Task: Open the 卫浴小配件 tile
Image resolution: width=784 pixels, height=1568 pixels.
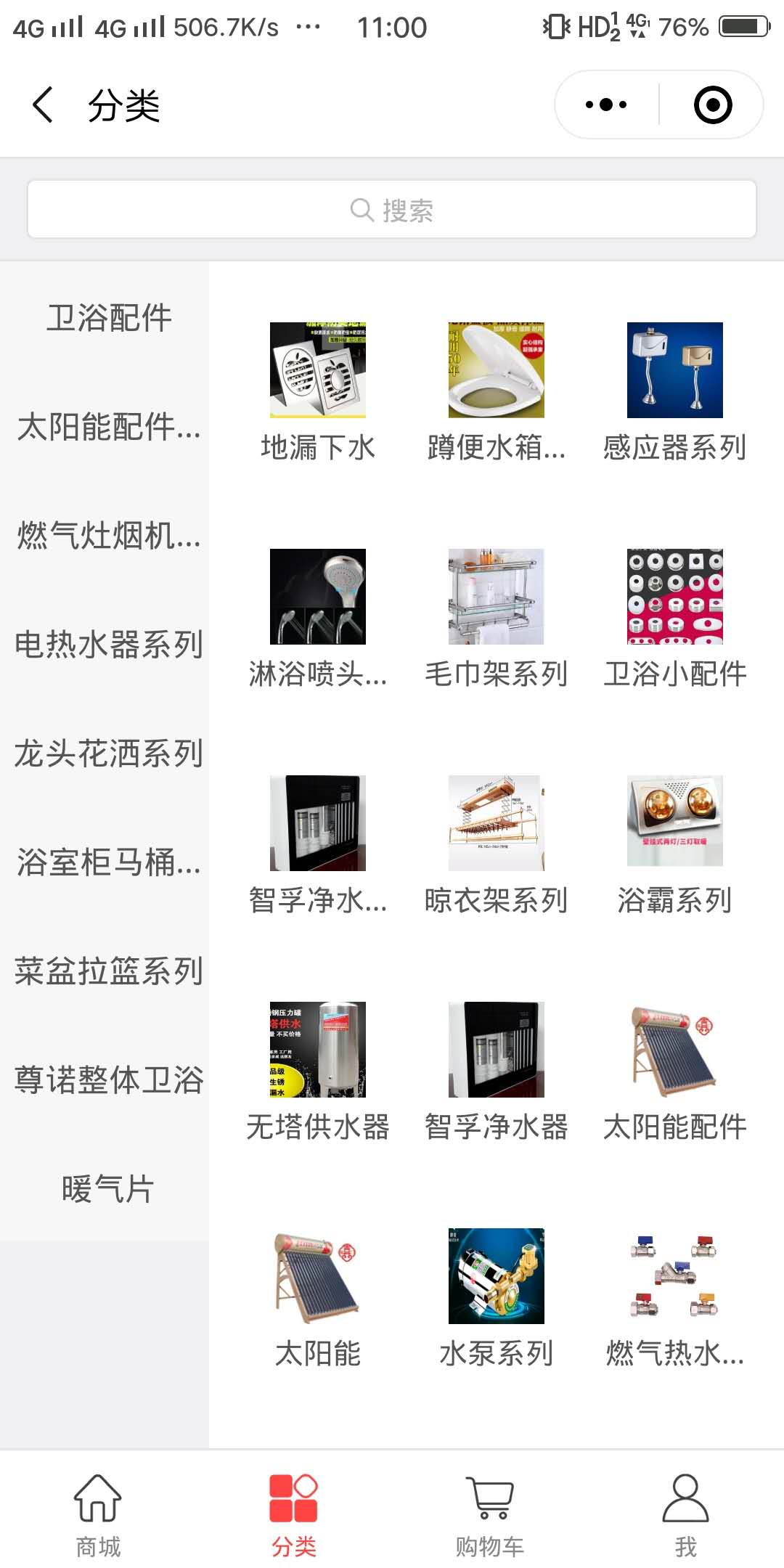Action: pyautogui.click(x=674, y=618)
